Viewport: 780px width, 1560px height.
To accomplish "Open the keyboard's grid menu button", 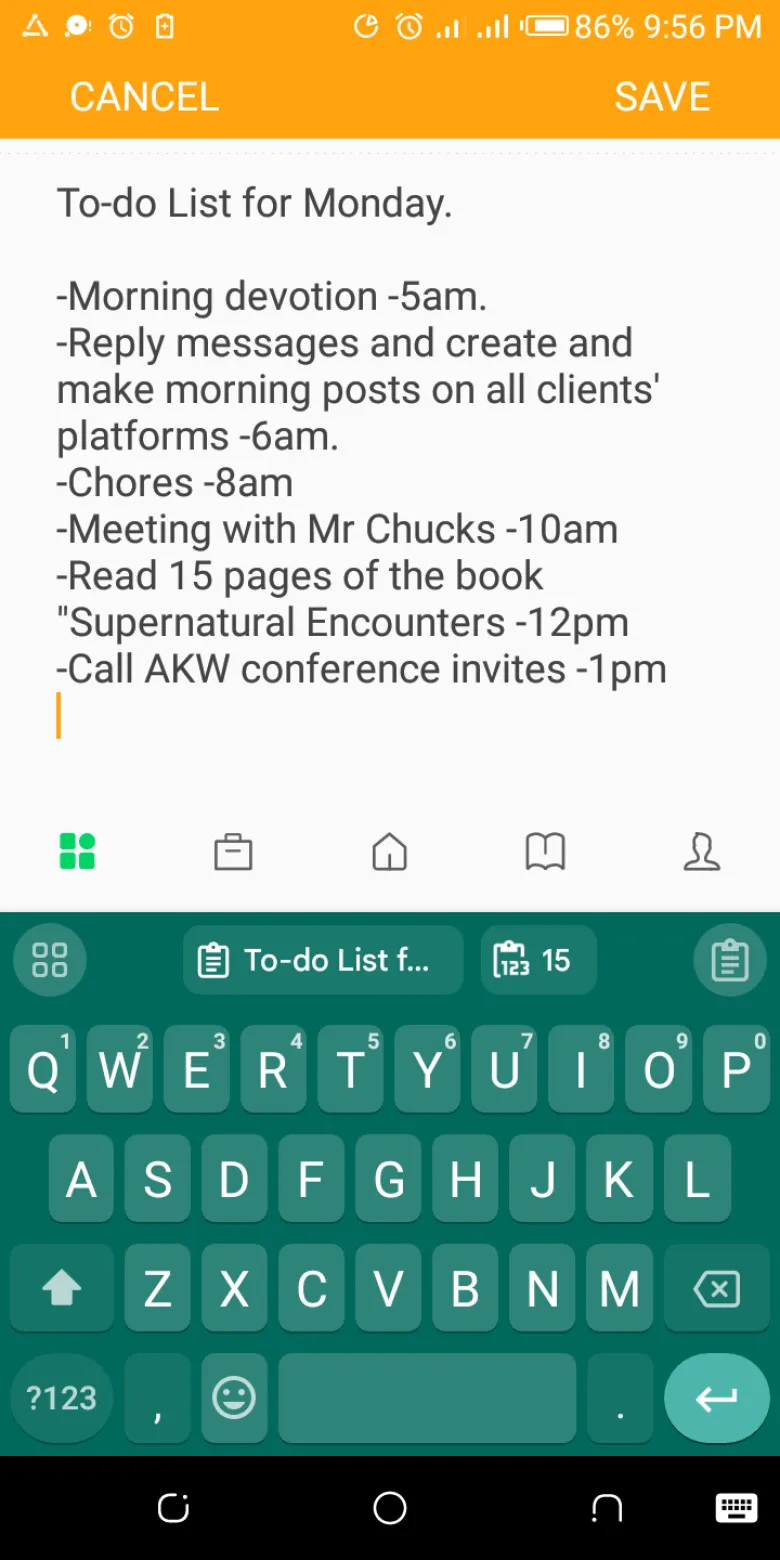I will click(50, 960).
